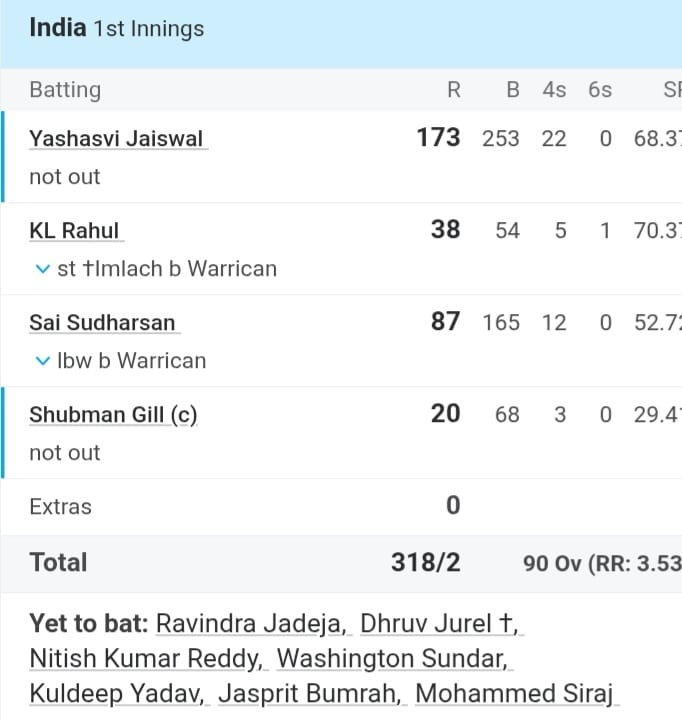View Ravindra Jadeja's profile
This screenshot has width=682, height=720.
point(251,624)
